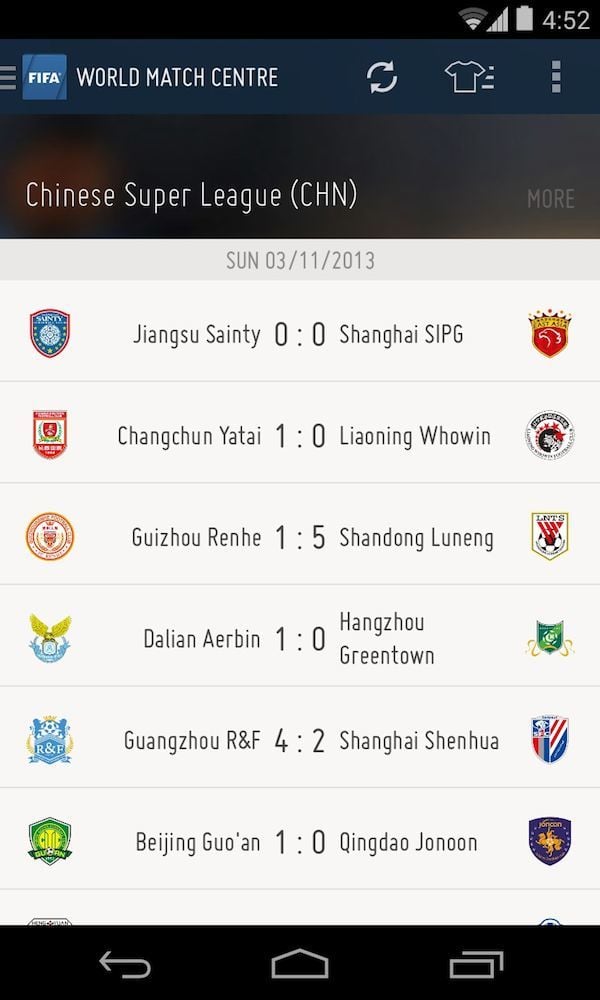The image size is (600, 1000).
Task: Open Guangzhou R&F vs Shanghai Shenhua match
Action: point(300,740)
